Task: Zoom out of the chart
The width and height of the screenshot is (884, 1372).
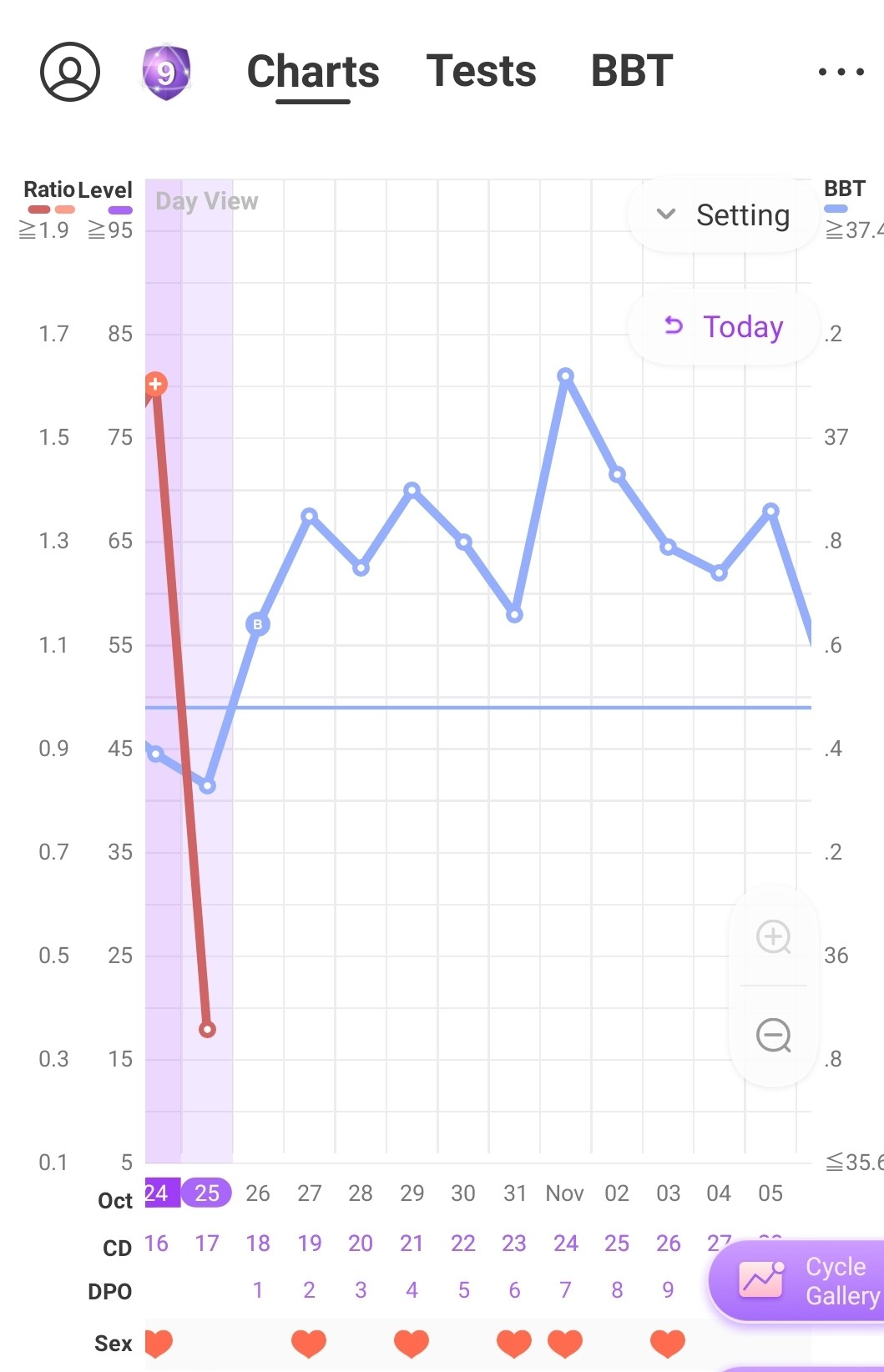Action: [x=773, y=1036]
